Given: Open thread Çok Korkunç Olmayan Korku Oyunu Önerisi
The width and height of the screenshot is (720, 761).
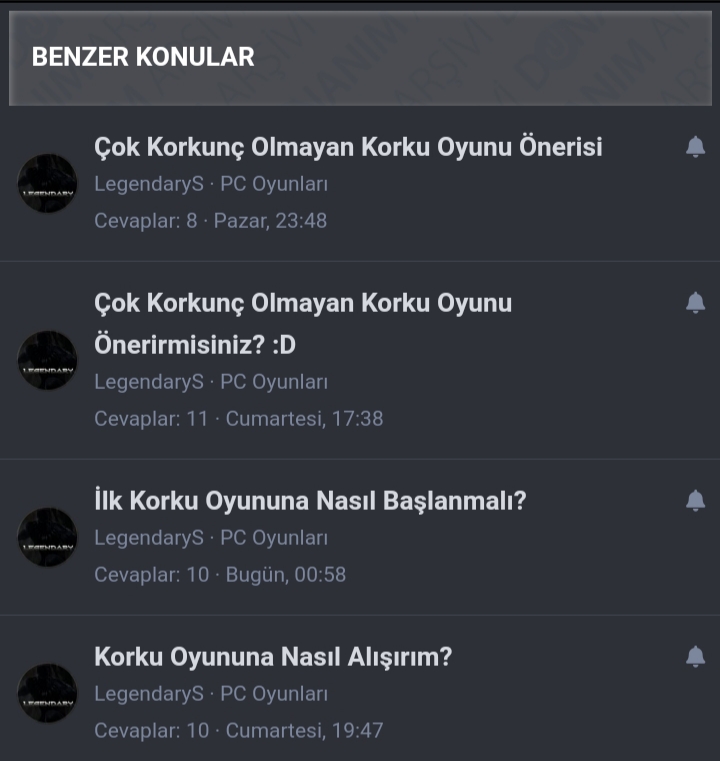Looking at the screenshot, I should click(x=348, y=147).
